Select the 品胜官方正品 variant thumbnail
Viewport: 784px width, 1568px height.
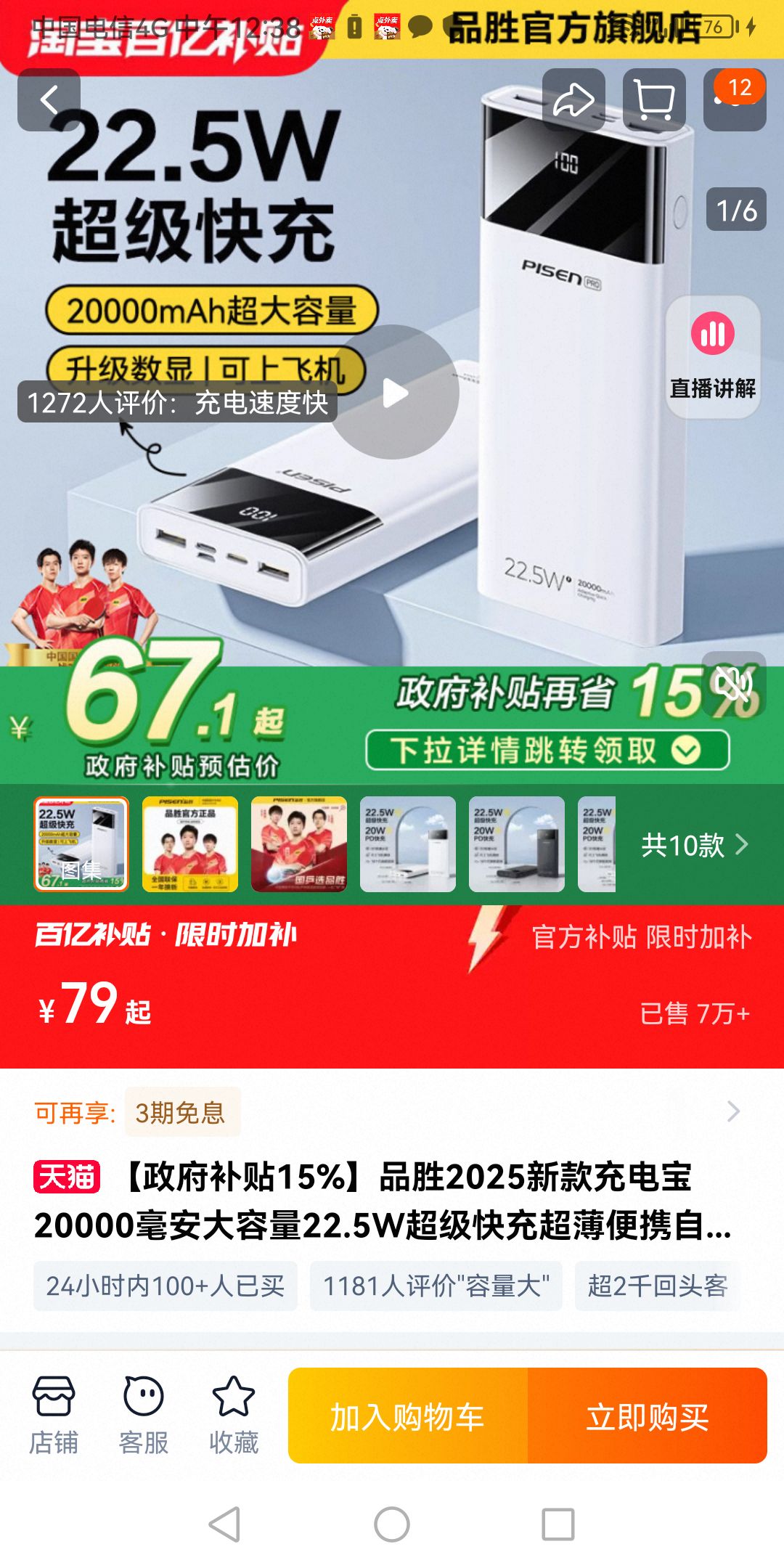click(190, 844)
